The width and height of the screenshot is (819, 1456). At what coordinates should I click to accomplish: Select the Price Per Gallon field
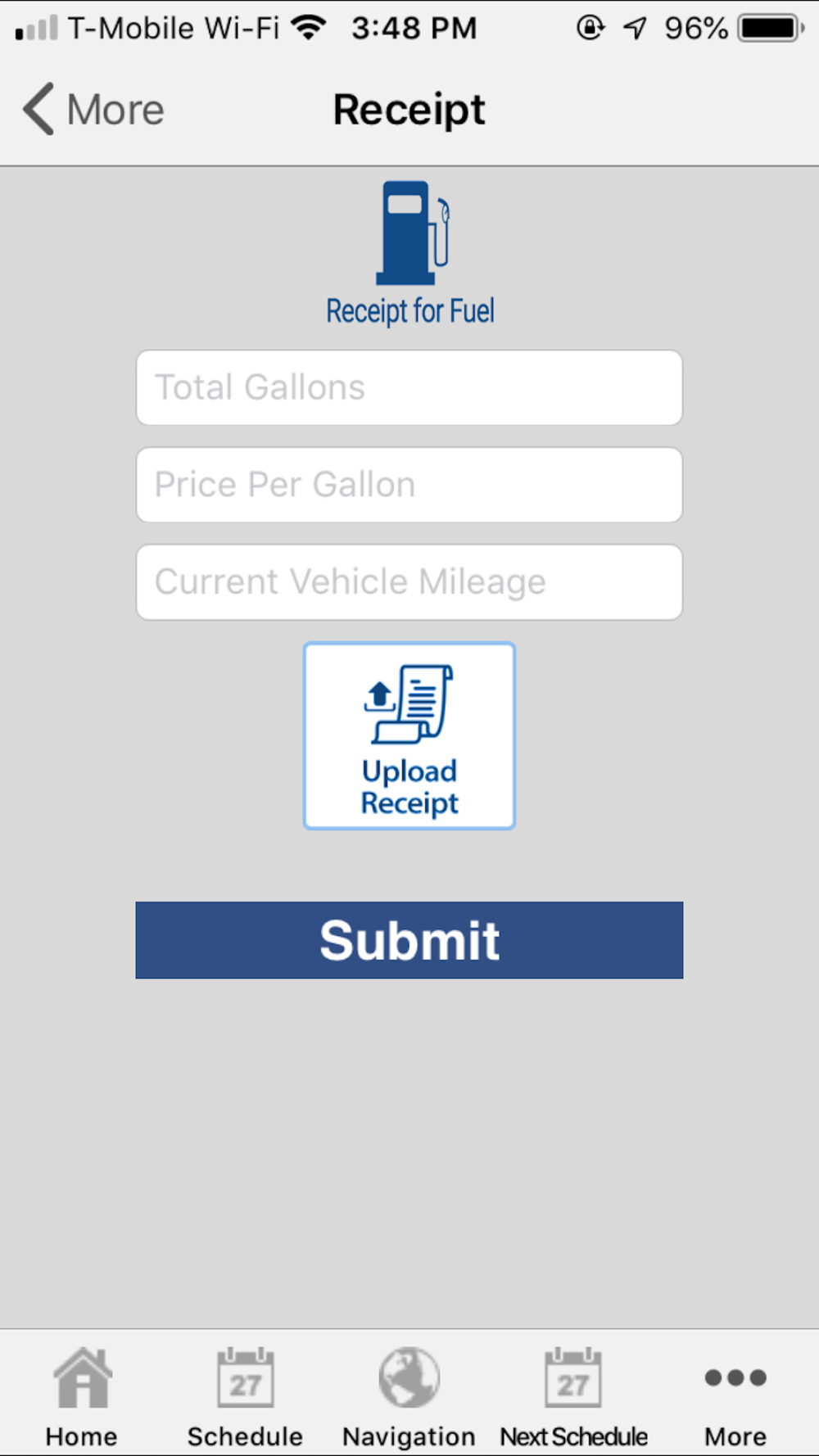click(409, 485)
